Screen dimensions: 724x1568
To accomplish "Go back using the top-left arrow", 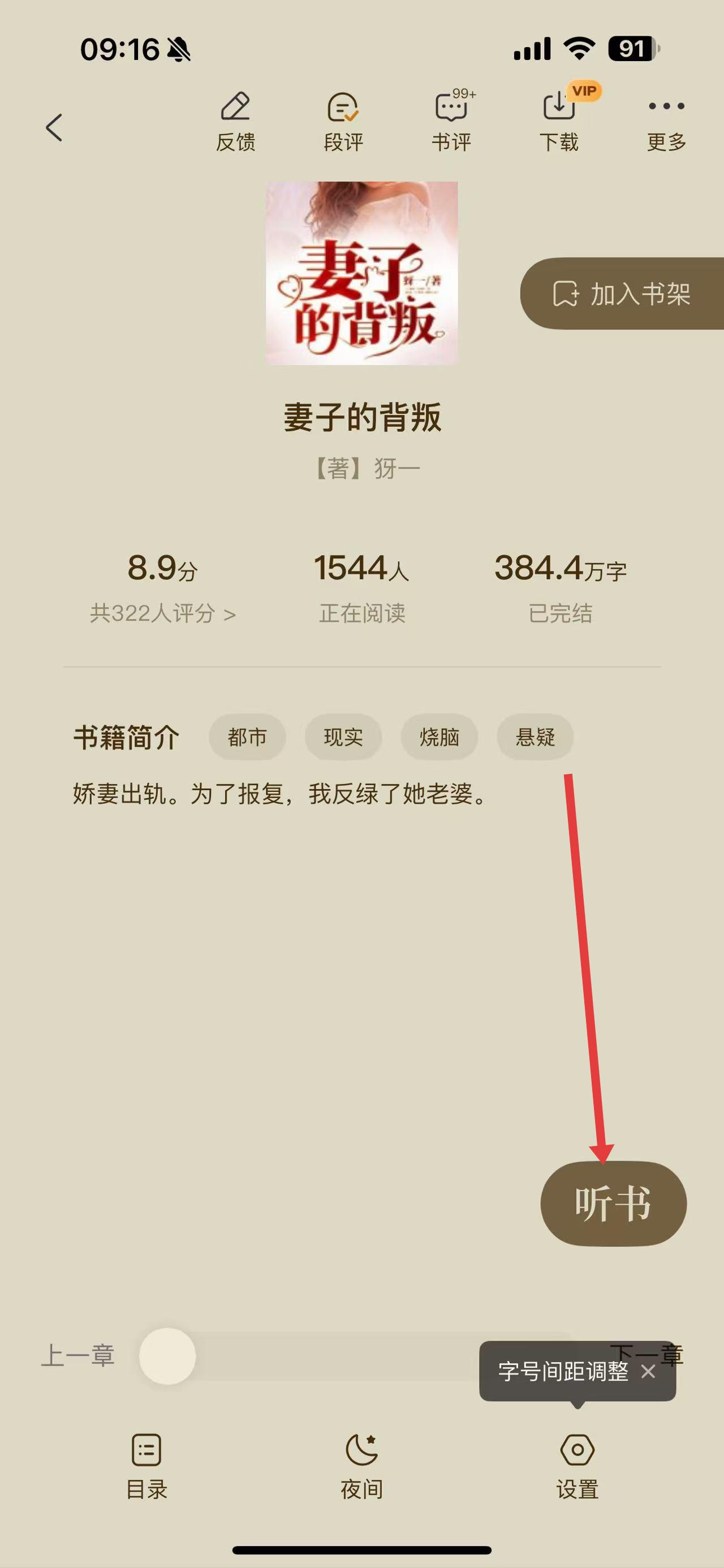I will click(x=54, y=128).
